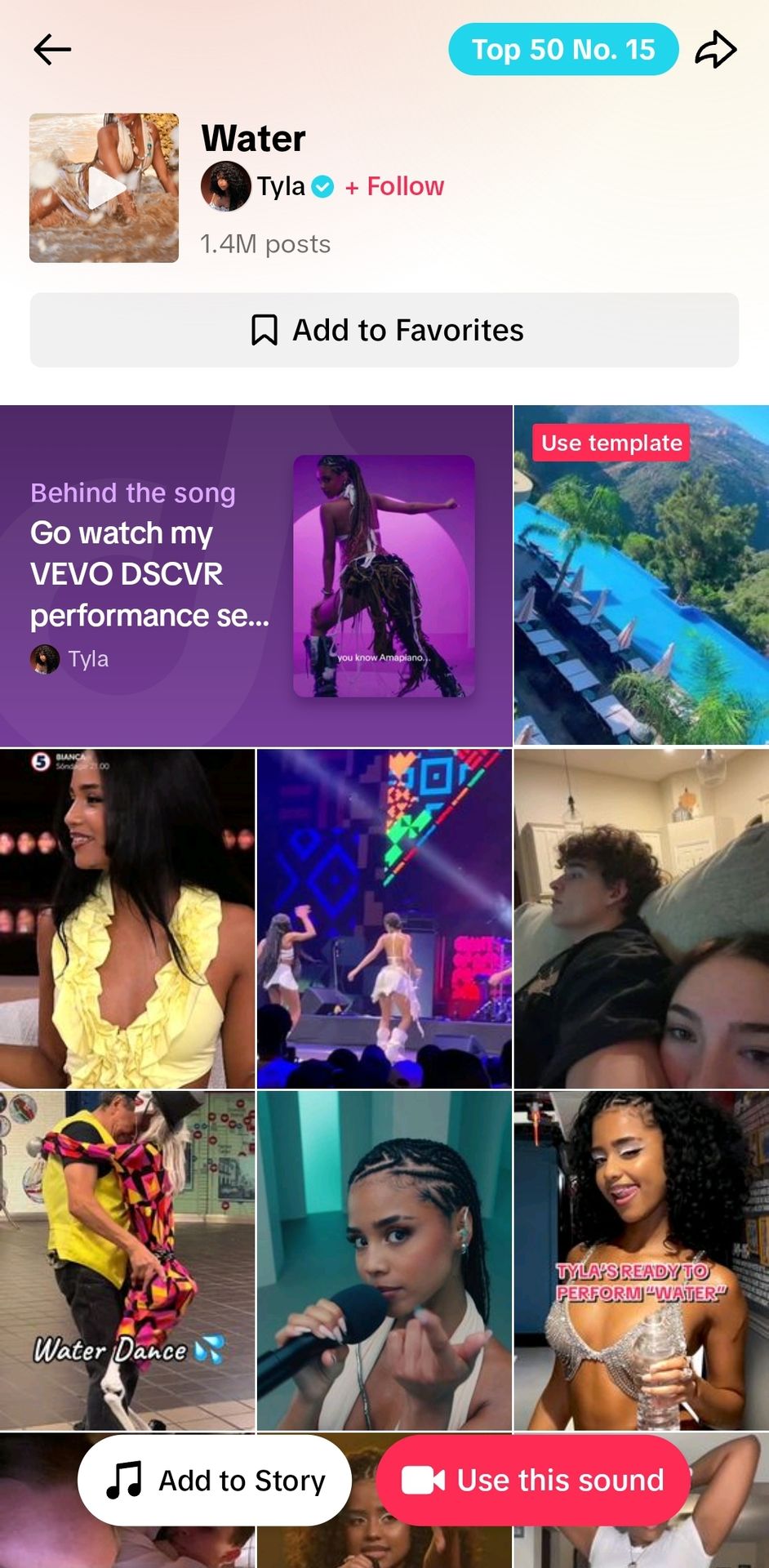This screenshot has width=769, height=1568.
Task: Open the stage performance video
Action: pos(384,919)
